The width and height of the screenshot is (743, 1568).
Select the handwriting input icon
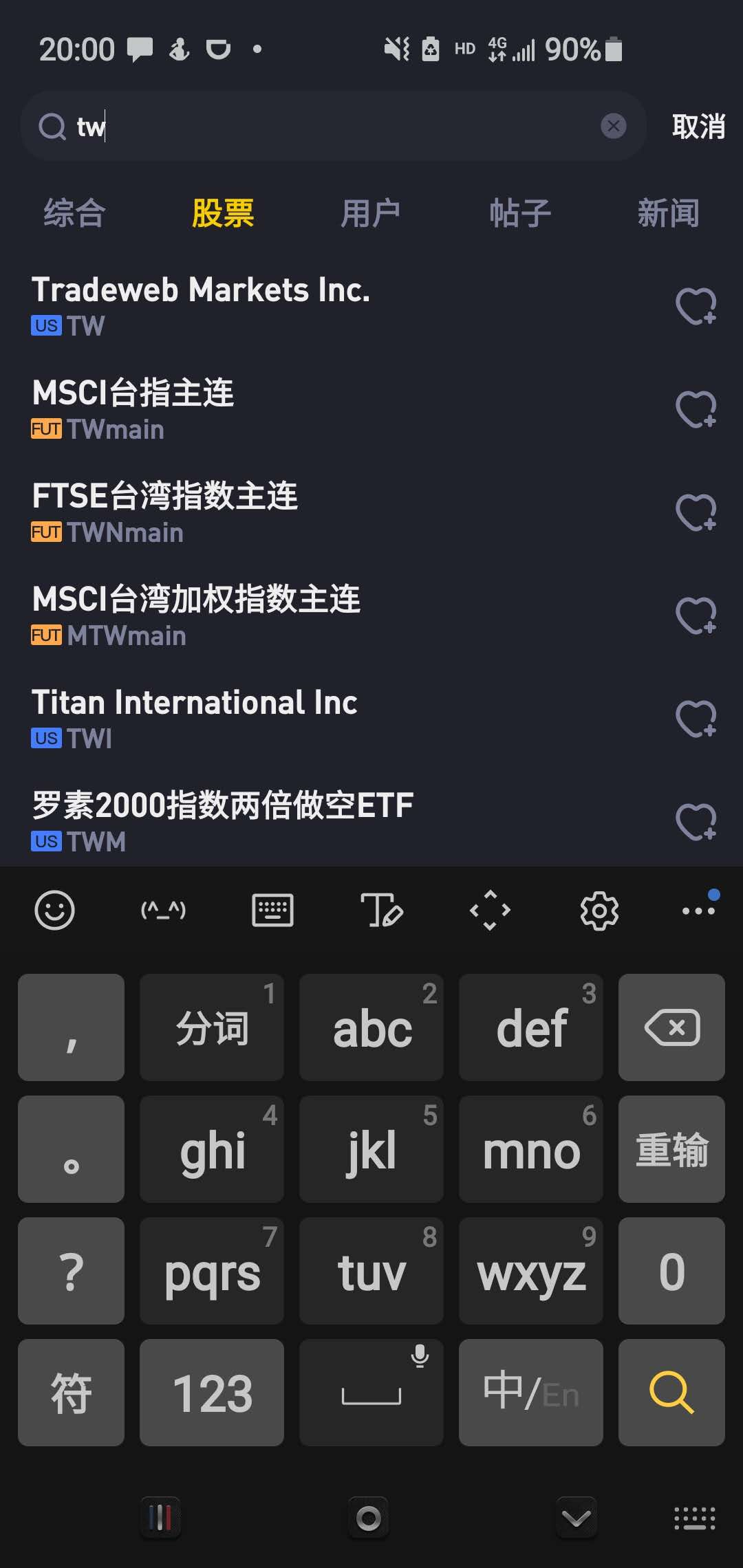click(382, 909)
